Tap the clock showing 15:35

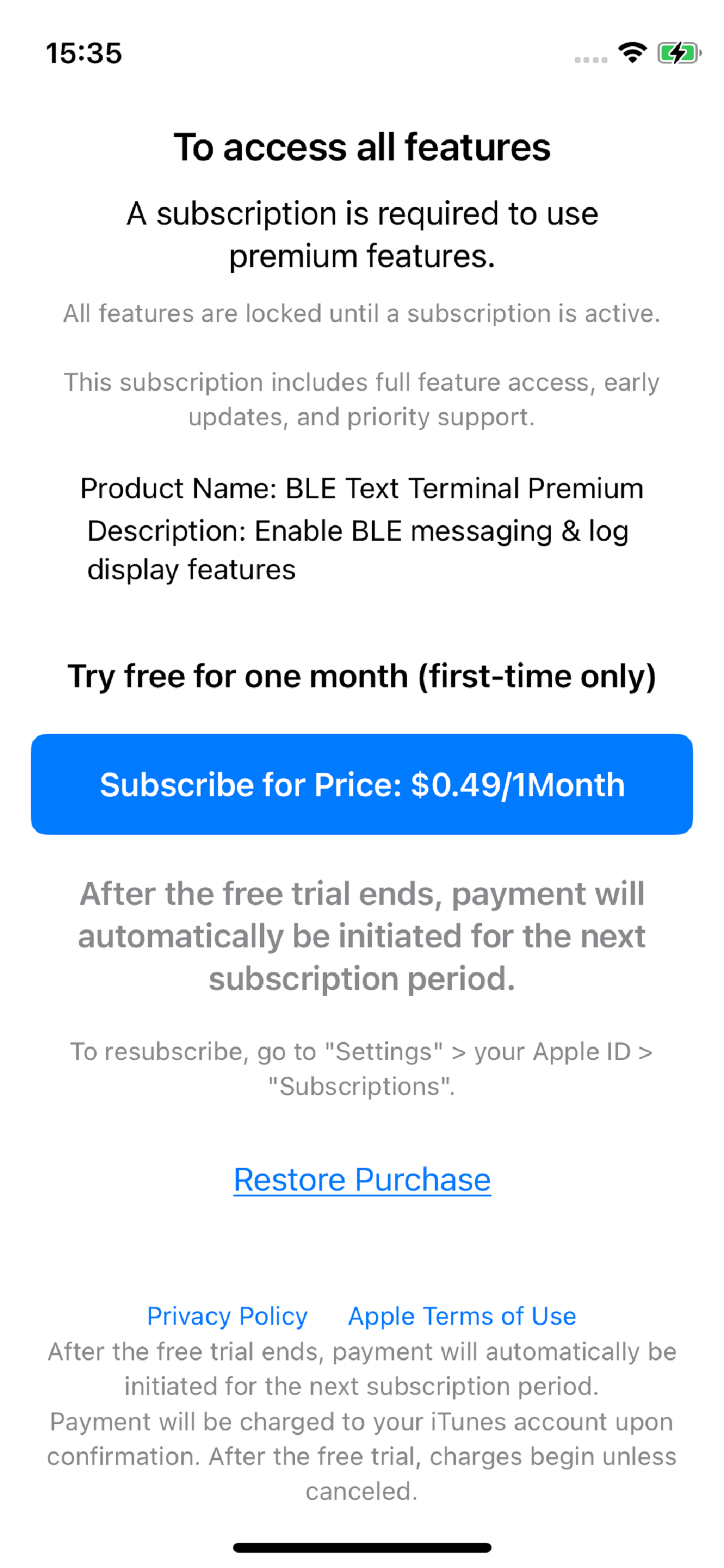pyautogui.click(x=85, y=54)
